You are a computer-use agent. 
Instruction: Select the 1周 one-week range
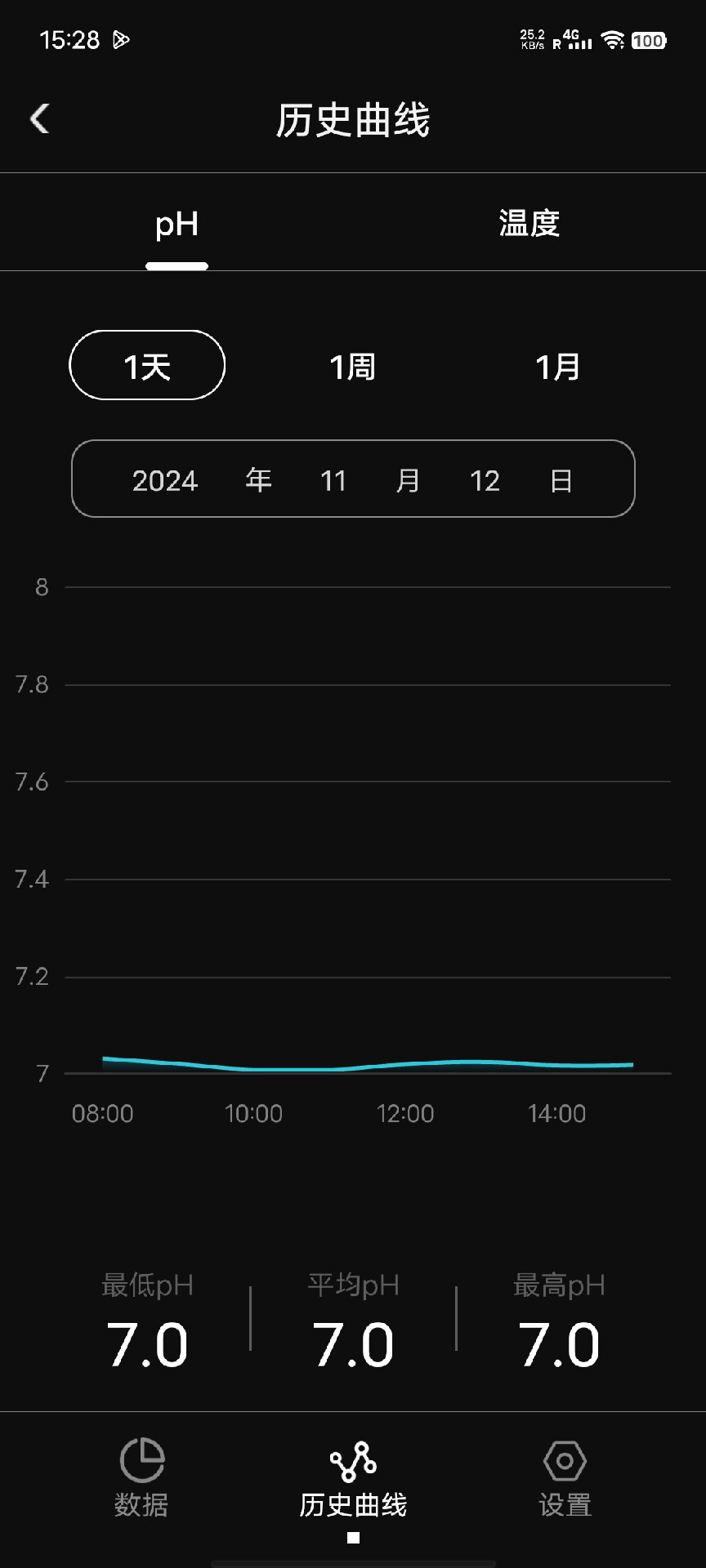click(x=351, y=367)
